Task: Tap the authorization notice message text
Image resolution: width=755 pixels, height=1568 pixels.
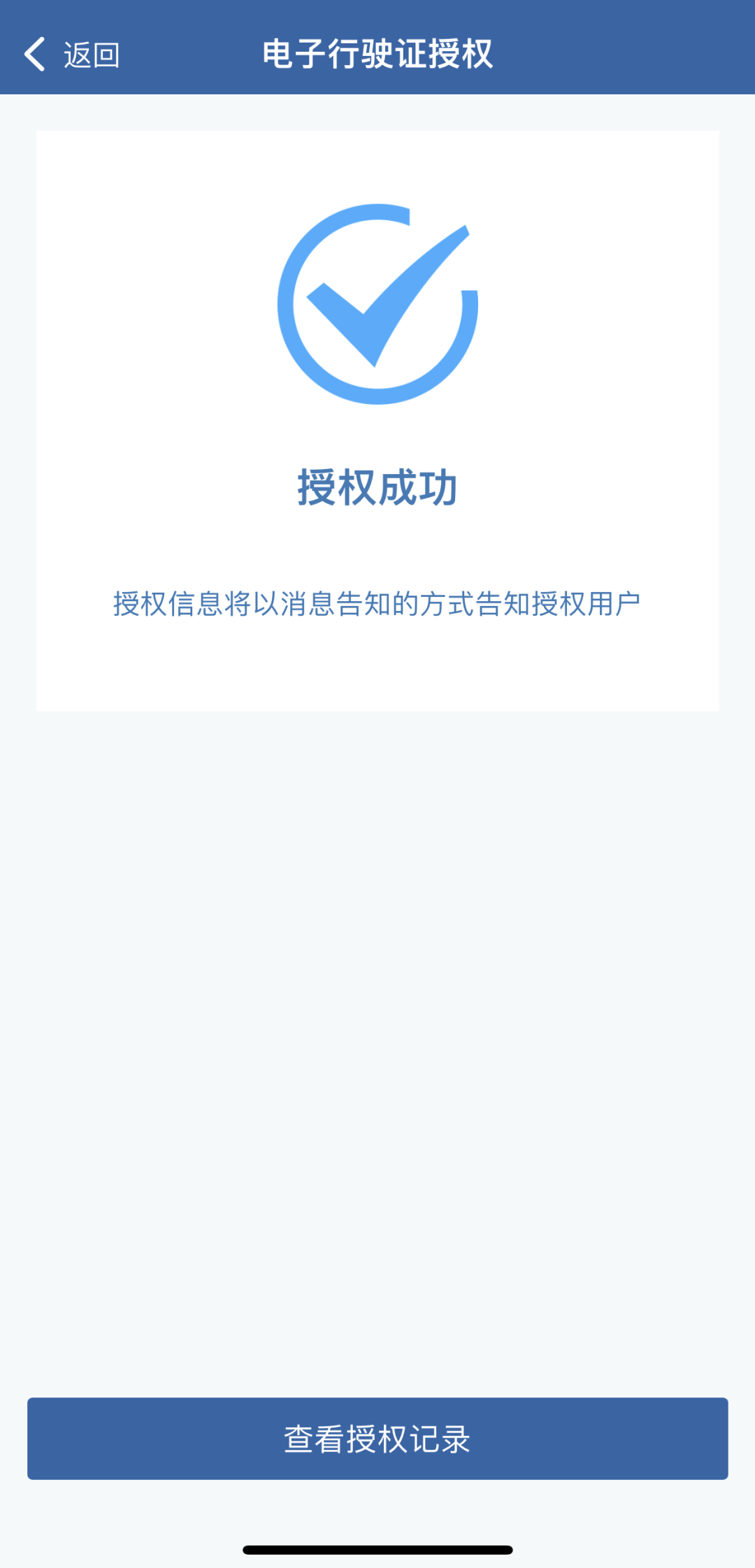Action: [x=377, y=603]
